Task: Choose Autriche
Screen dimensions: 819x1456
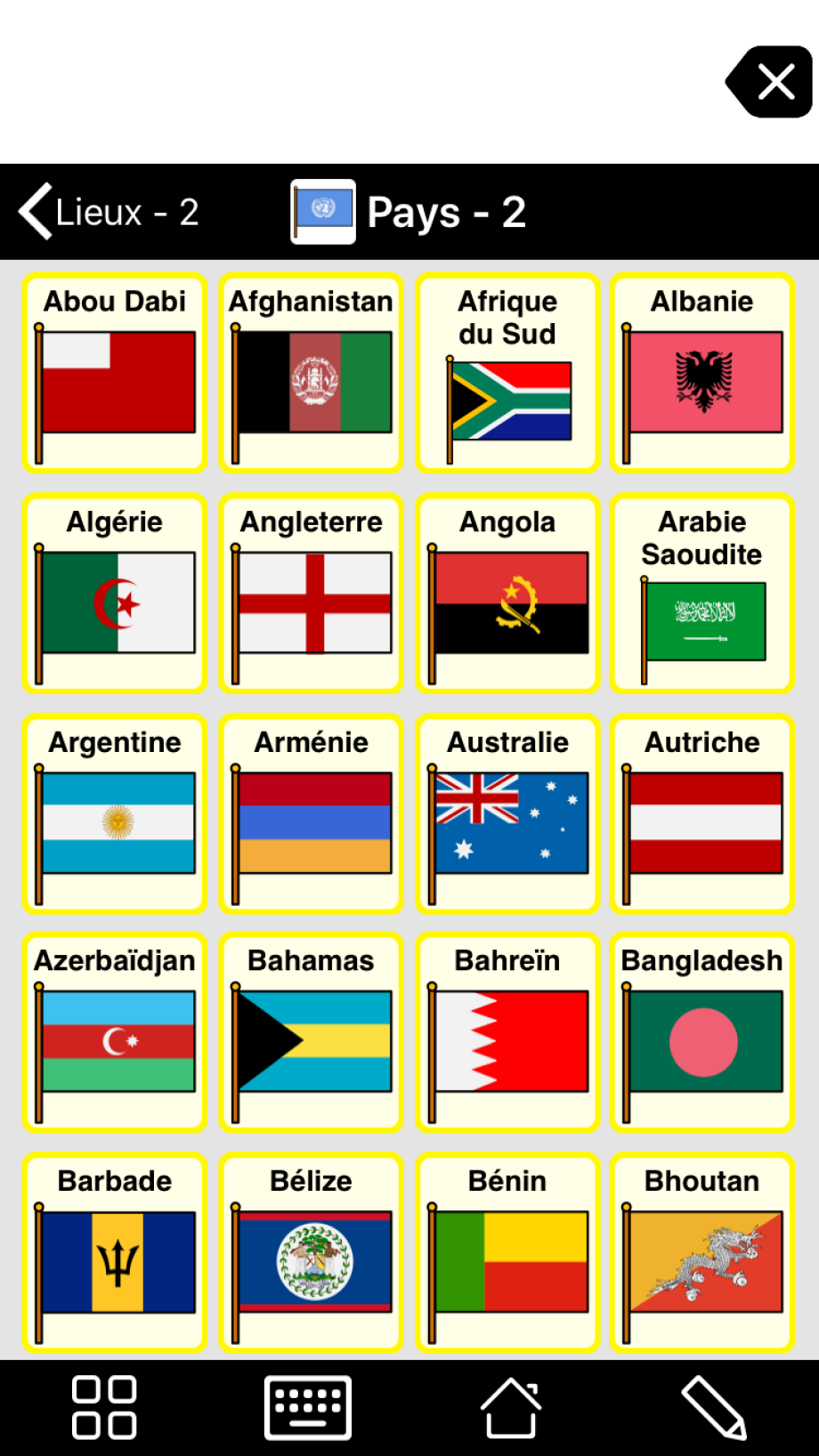Action: 701,813
